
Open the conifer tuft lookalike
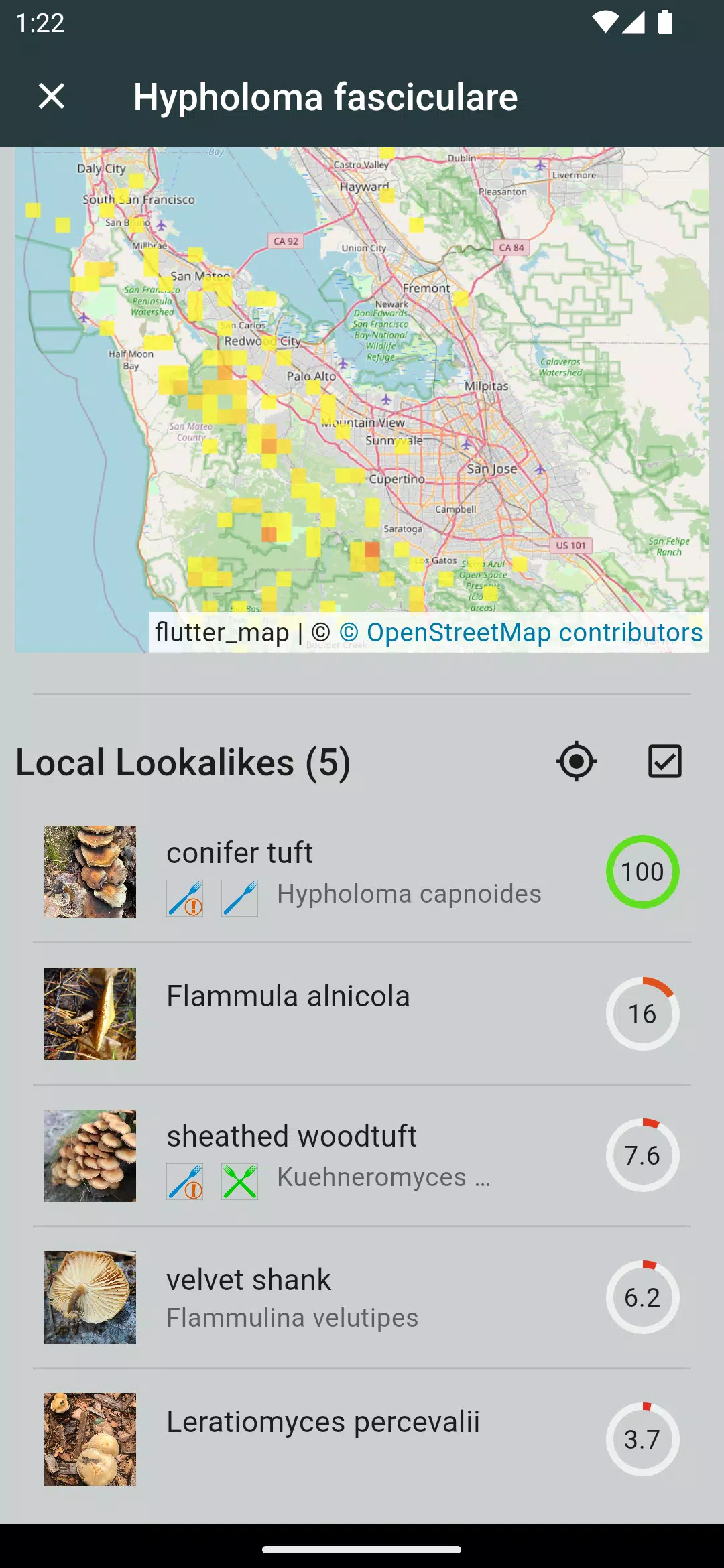[362, 872]
